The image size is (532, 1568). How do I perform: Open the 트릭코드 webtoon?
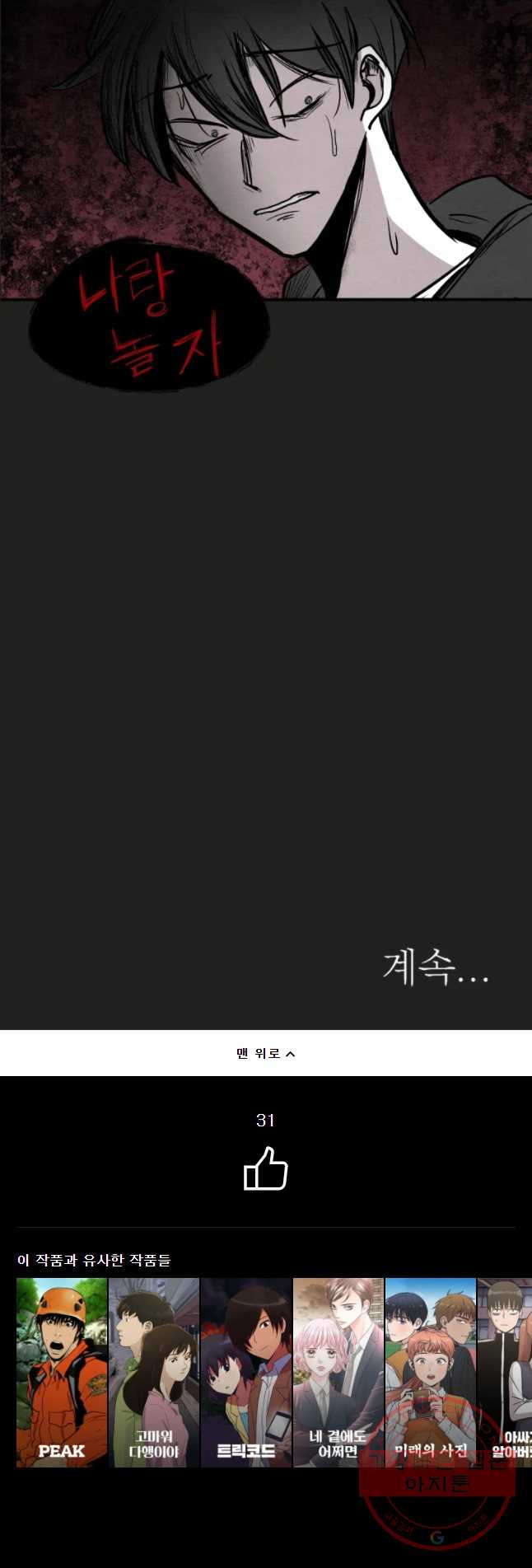(246, 1372)
